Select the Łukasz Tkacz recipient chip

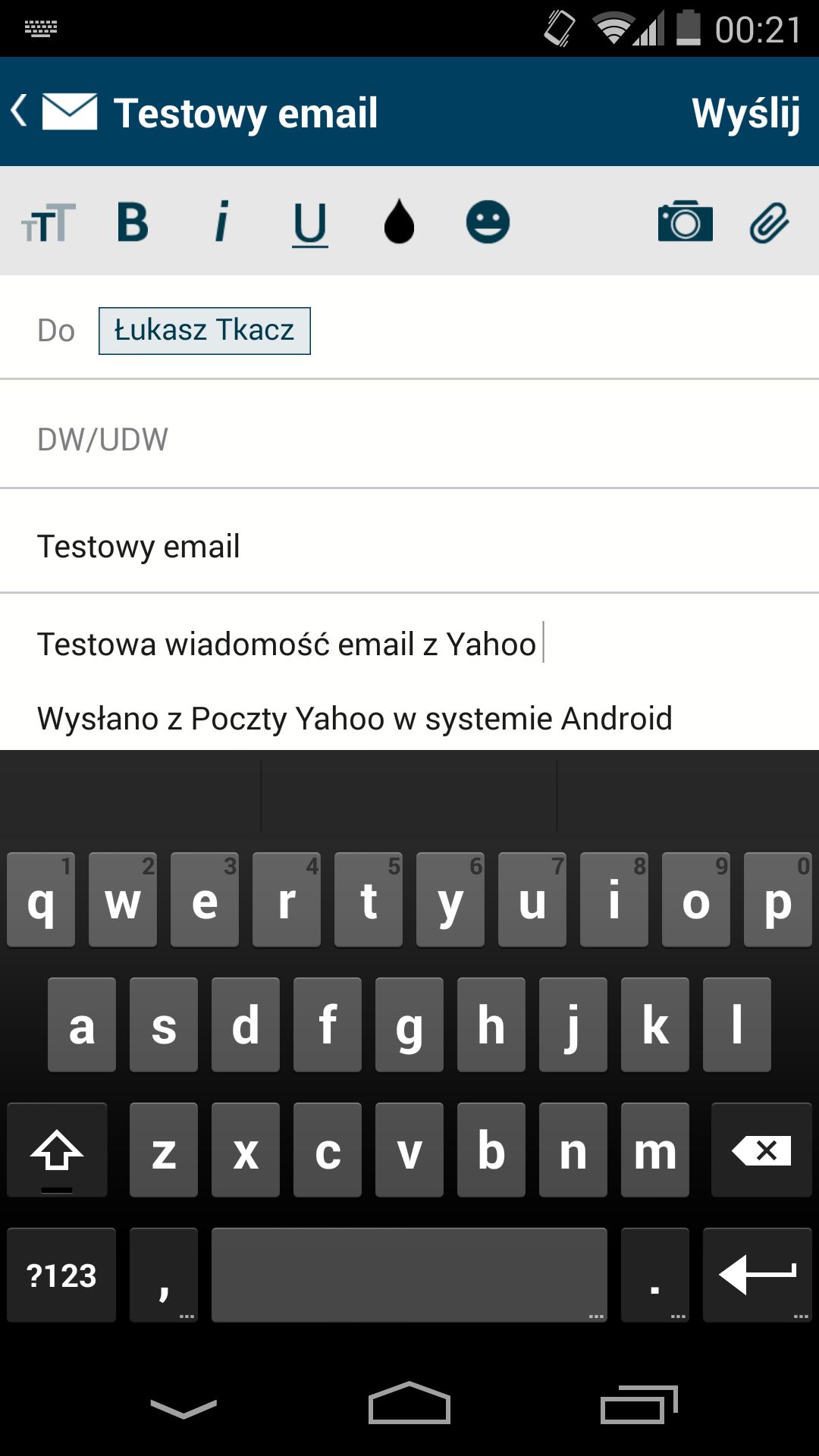(x=204, y=331)
